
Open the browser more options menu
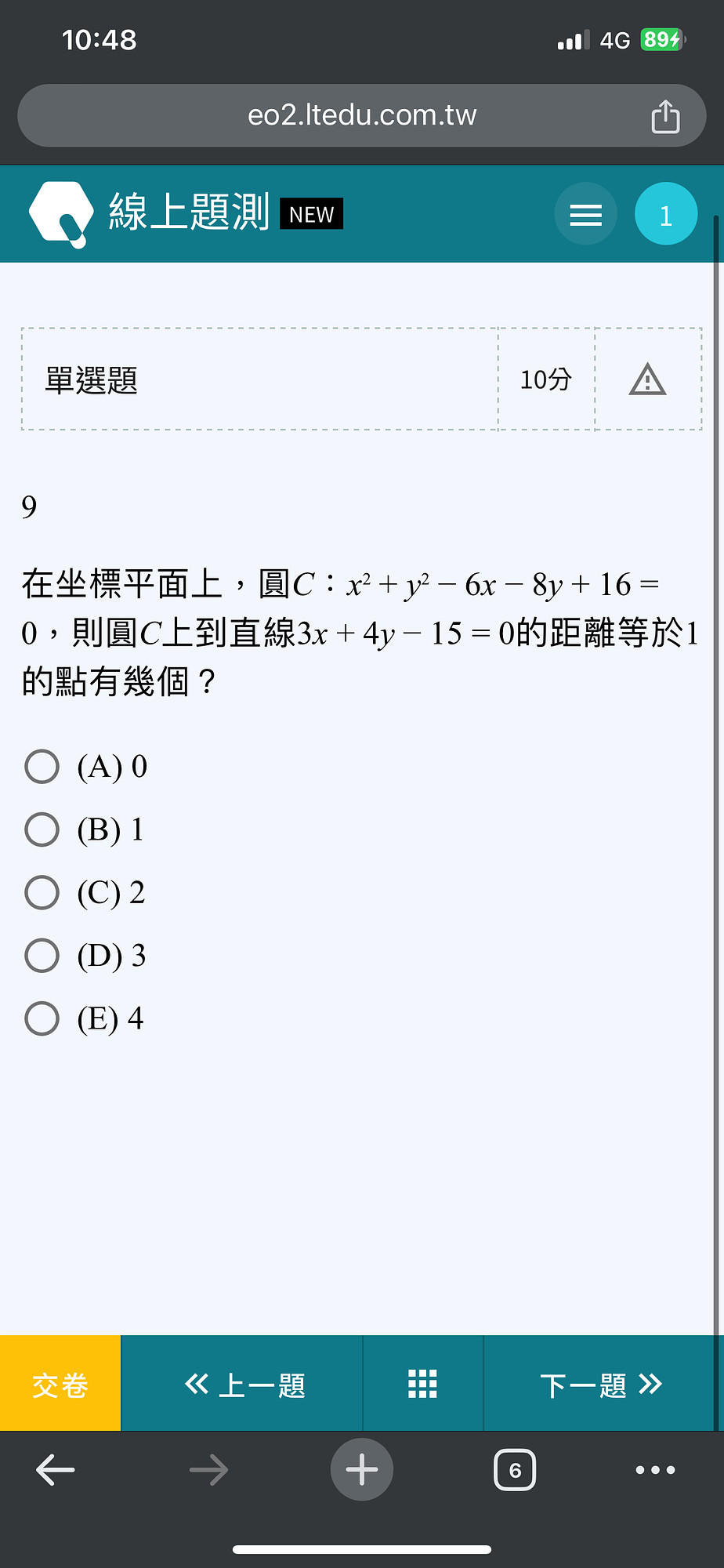(x=656, y=1470)
